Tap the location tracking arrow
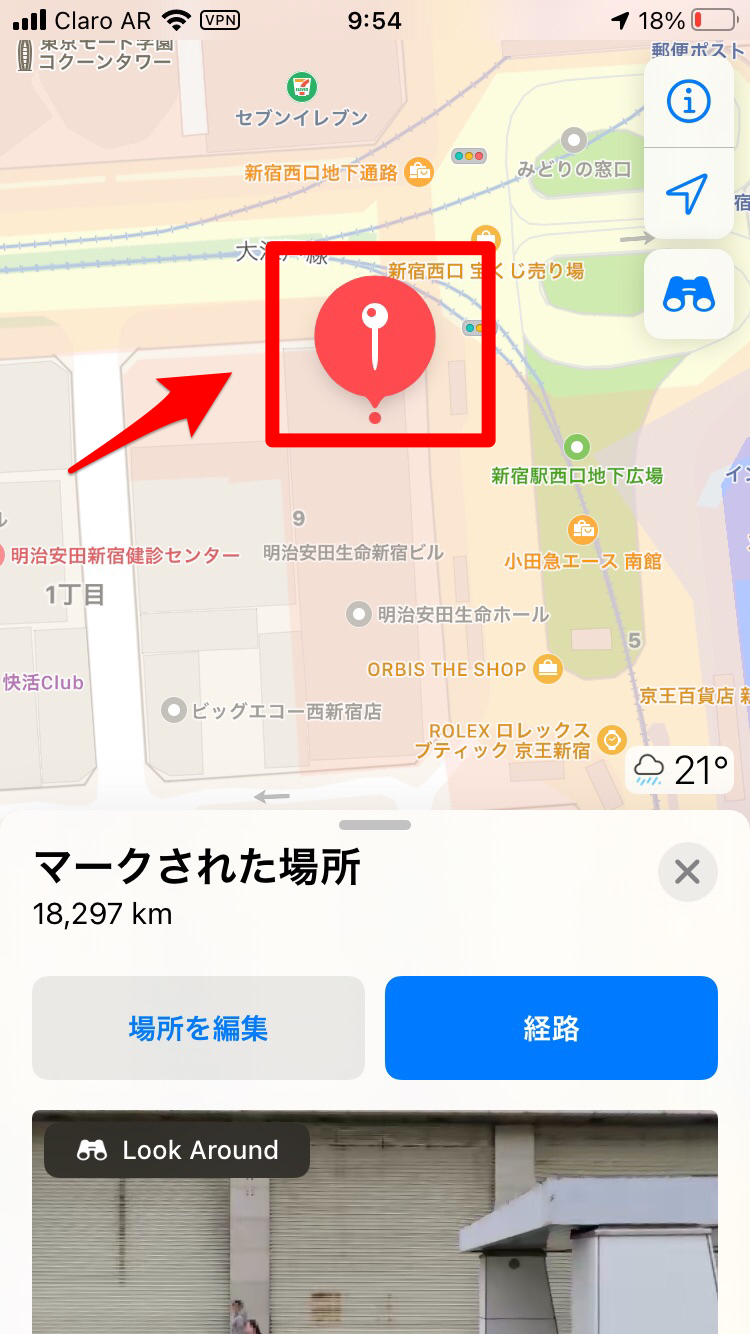This screenshot has height=1334, width=750. pos(688,193)
